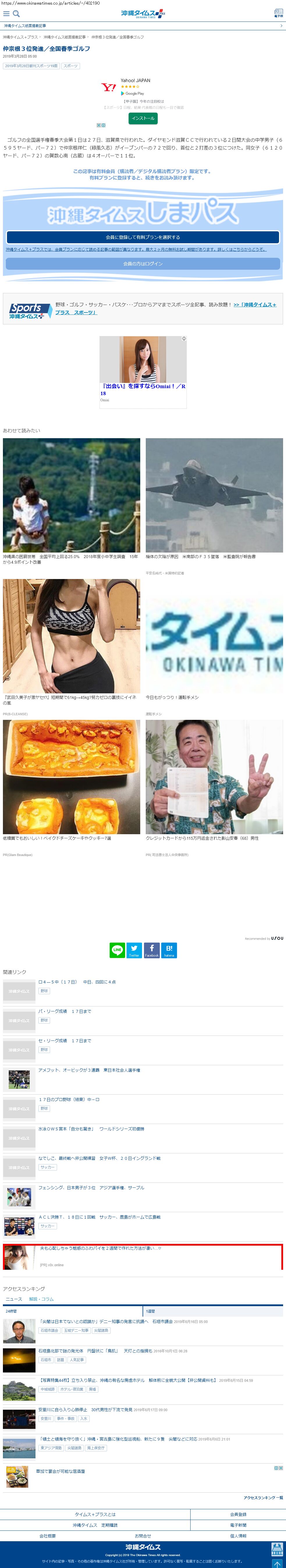Open the 沖縄県の困窮世帯 article tile
The image size is (286, 1568).
pyautogui.click(x=71, y=496)
